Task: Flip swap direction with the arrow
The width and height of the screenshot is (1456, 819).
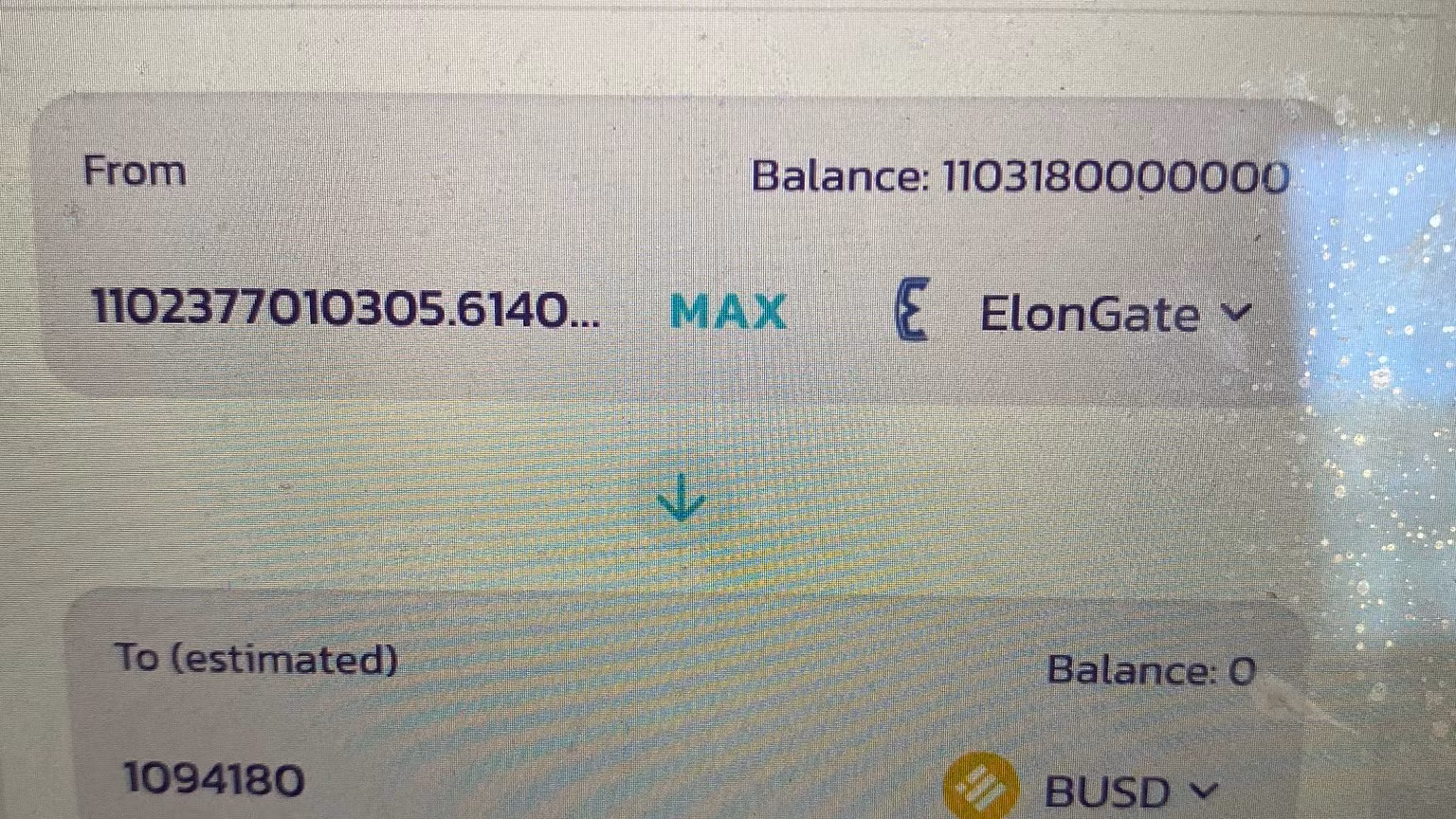Action: pos(682,500)
